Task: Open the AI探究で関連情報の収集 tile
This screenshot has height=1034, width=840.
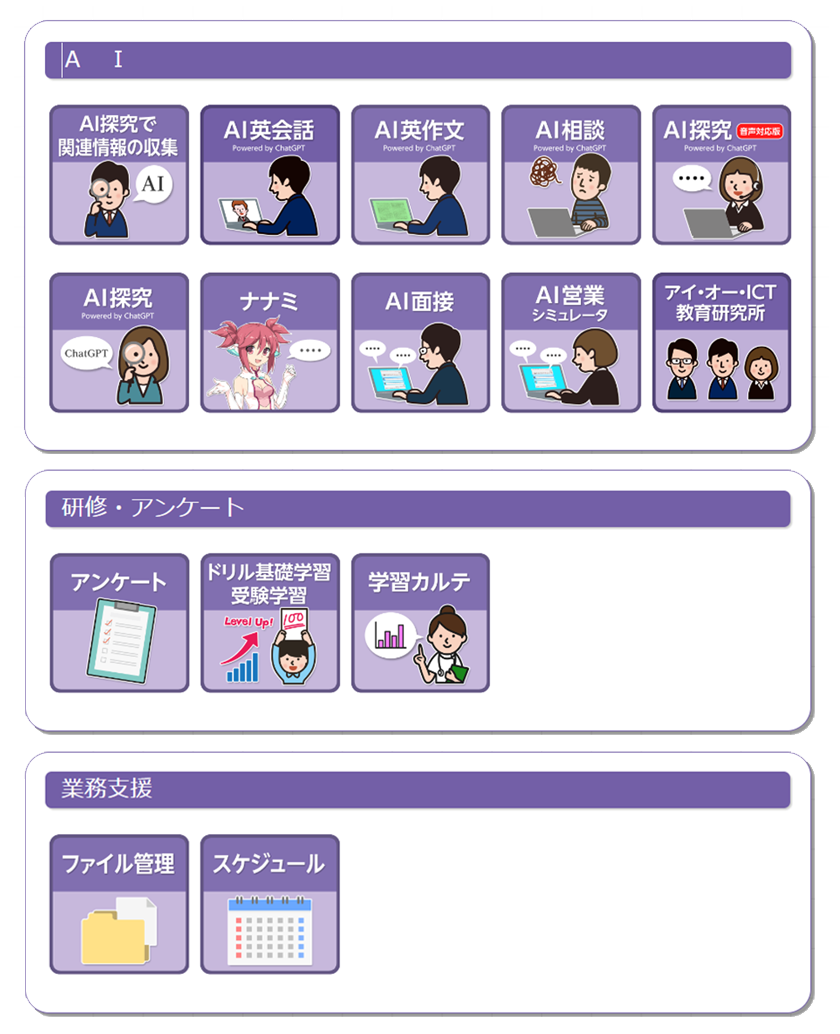Action: pos(119,175)
